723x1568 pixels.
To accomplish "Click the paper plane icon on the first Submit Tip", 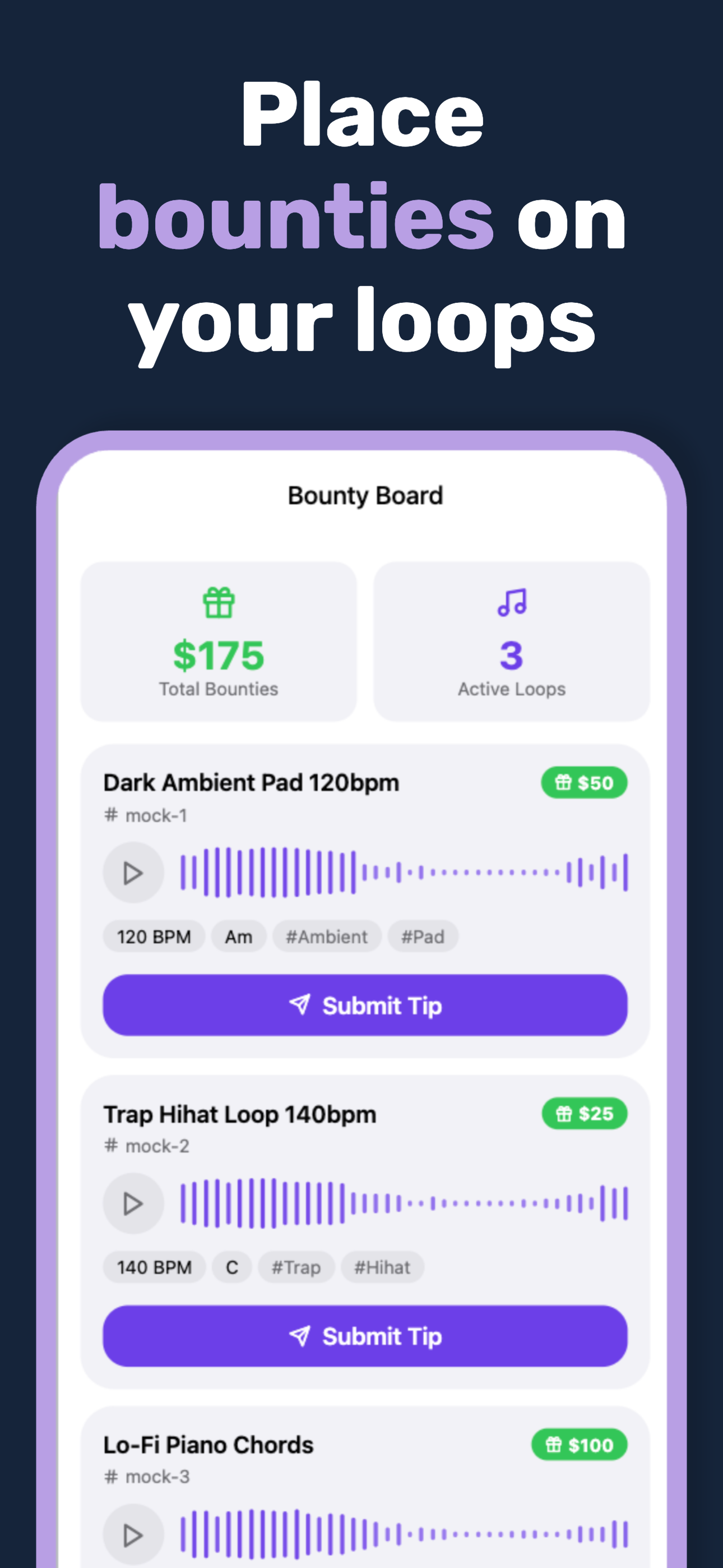I will point(299,1006).
